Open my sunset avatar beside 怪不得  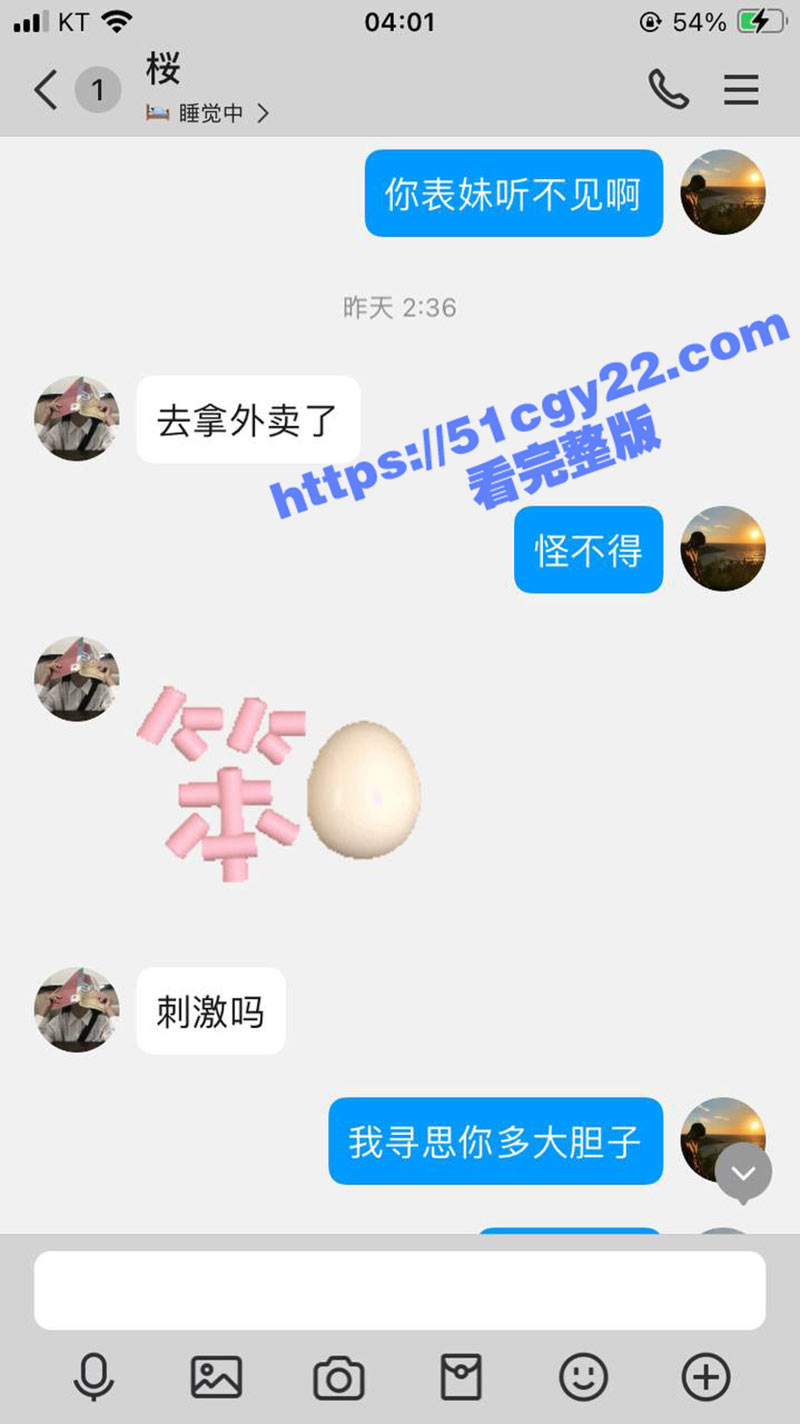(722, 549)
